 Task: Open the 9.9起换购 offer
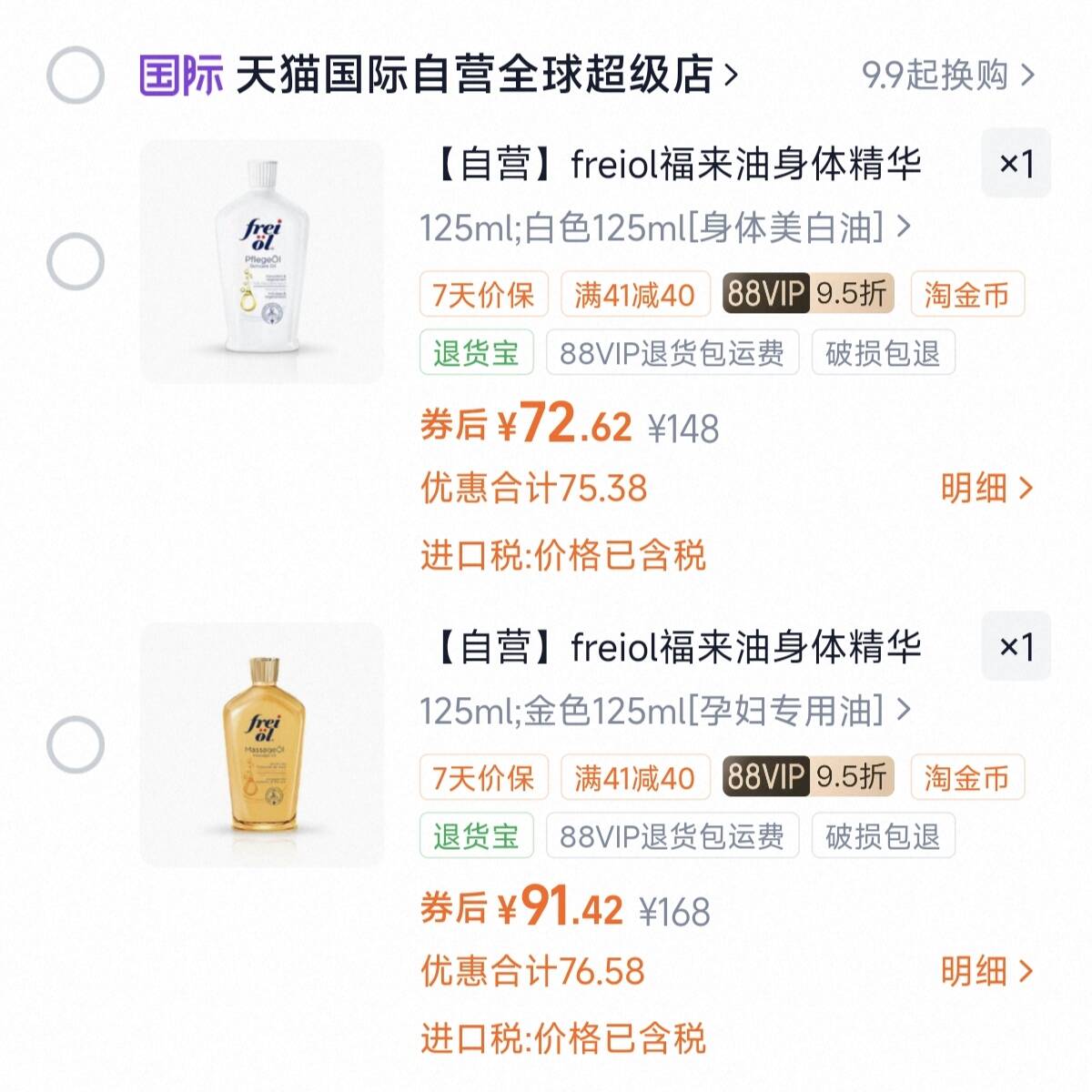(947, 75)
